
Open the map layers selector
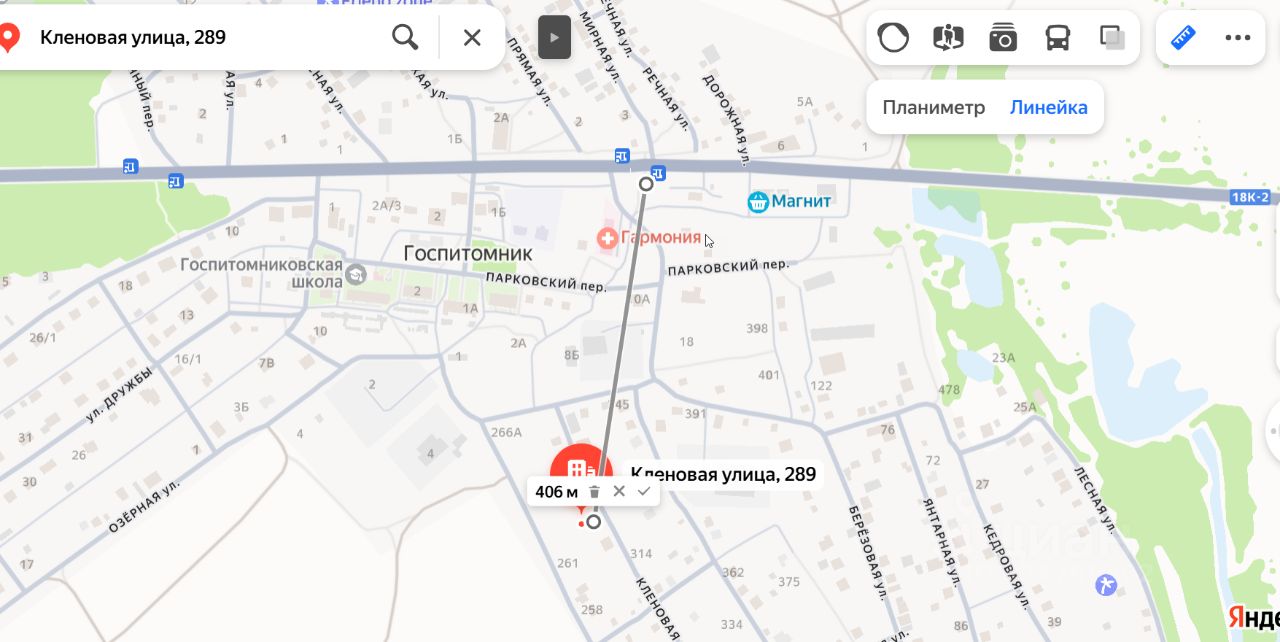[x=1112, y=38]
